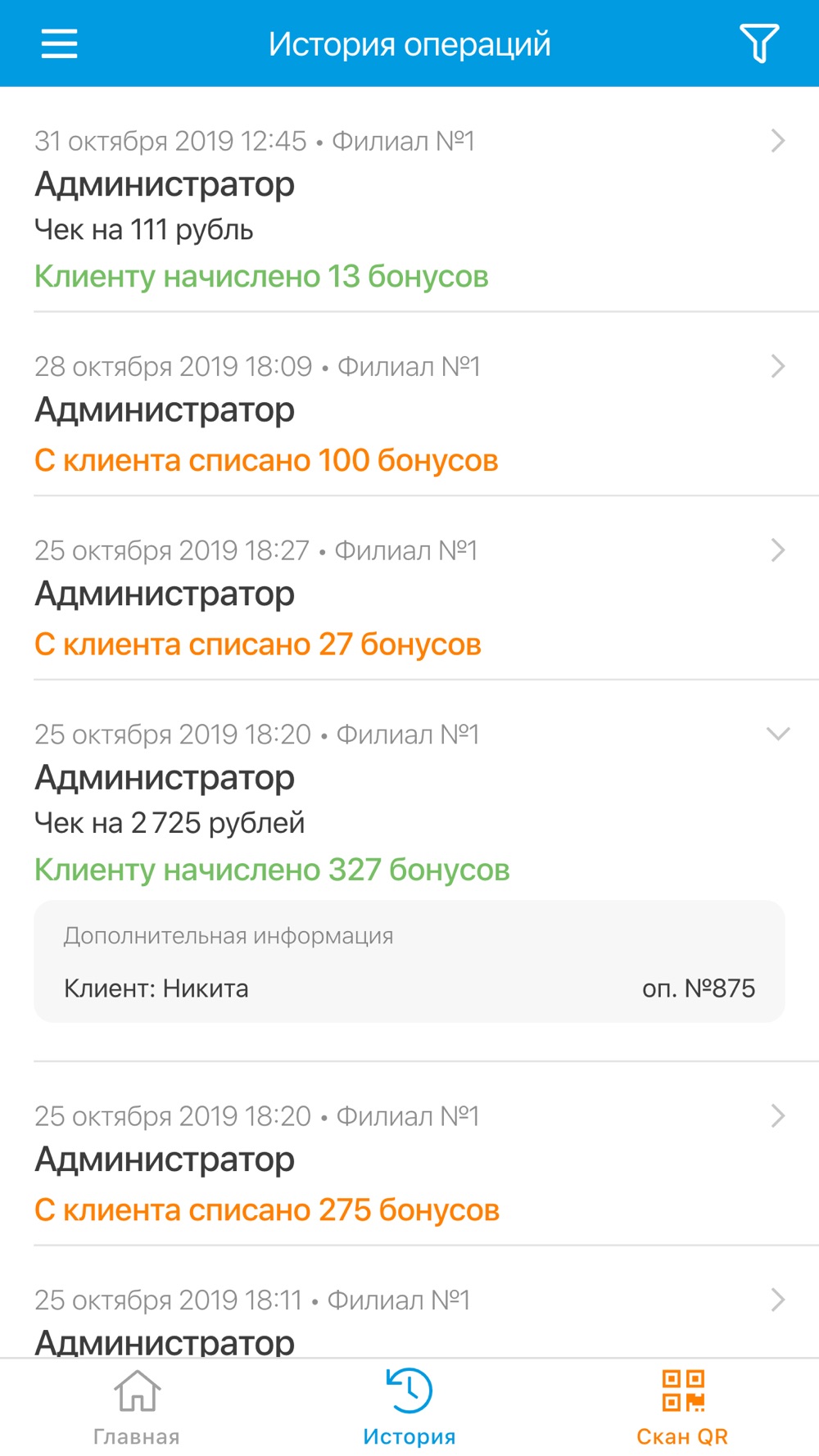The height and width of the screenshot is (1456, 819).
Task: Open the hamburger drawer menu
Action: click(x=59, y=43)
